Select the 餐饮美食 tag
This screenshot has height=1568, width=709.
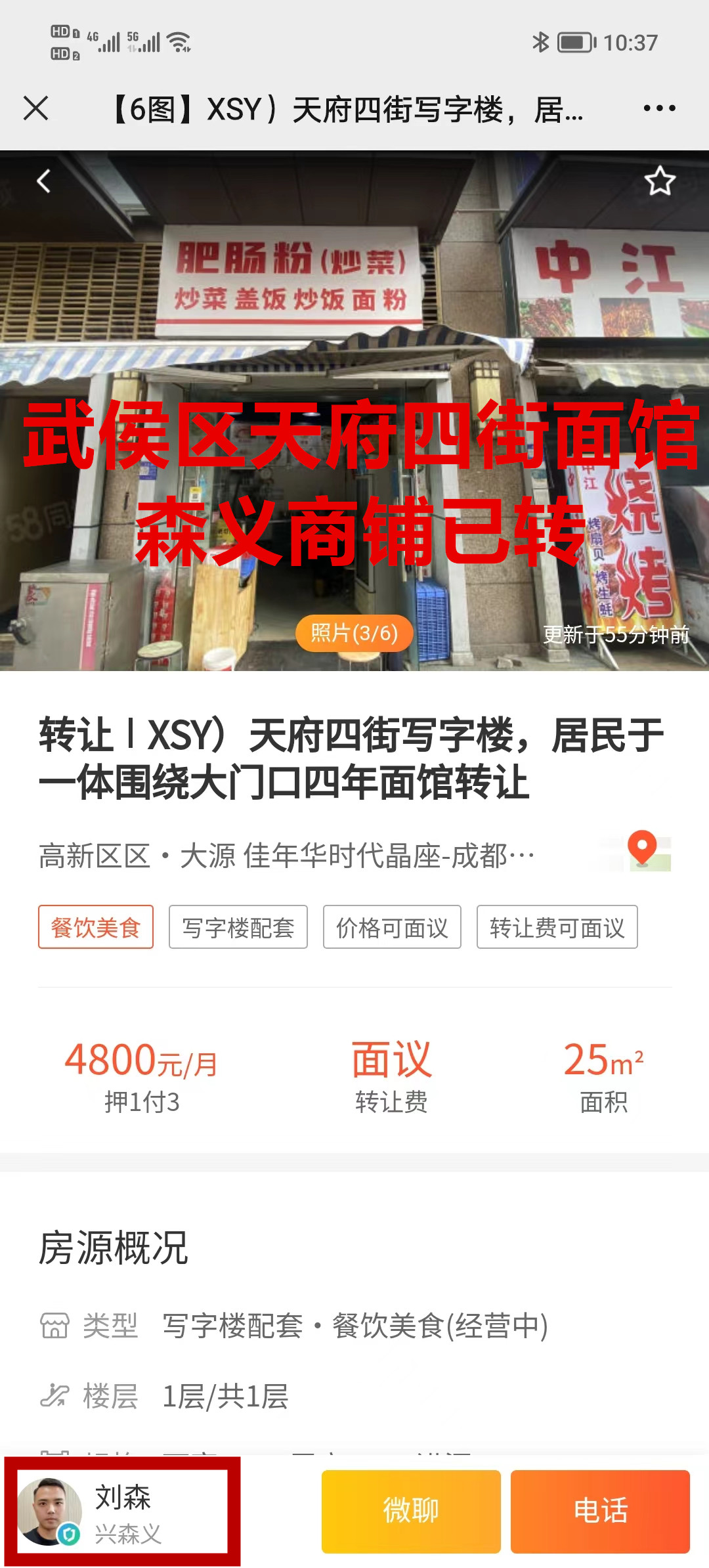point(96,927)
